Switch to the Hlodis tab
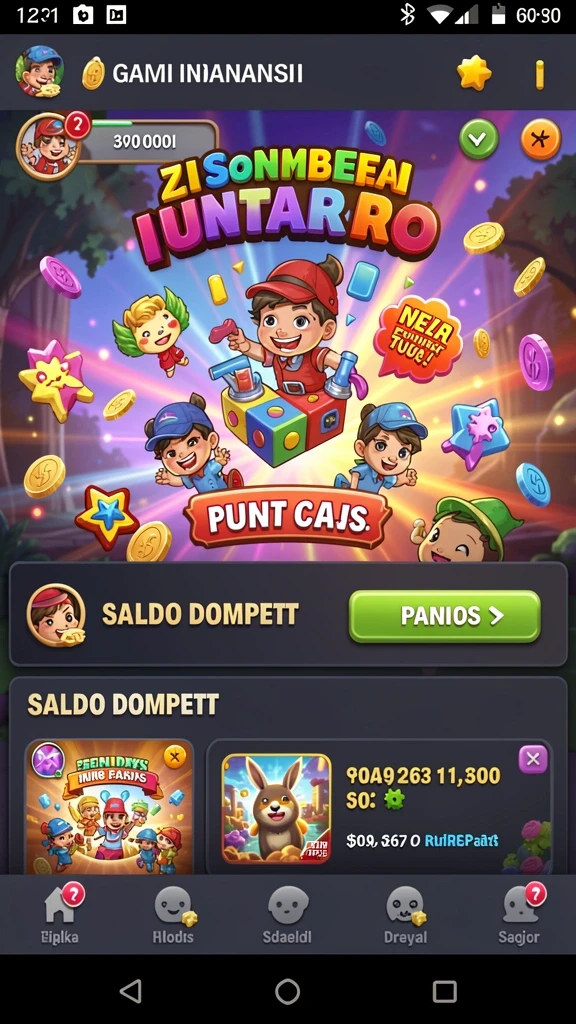 (173, 916)
